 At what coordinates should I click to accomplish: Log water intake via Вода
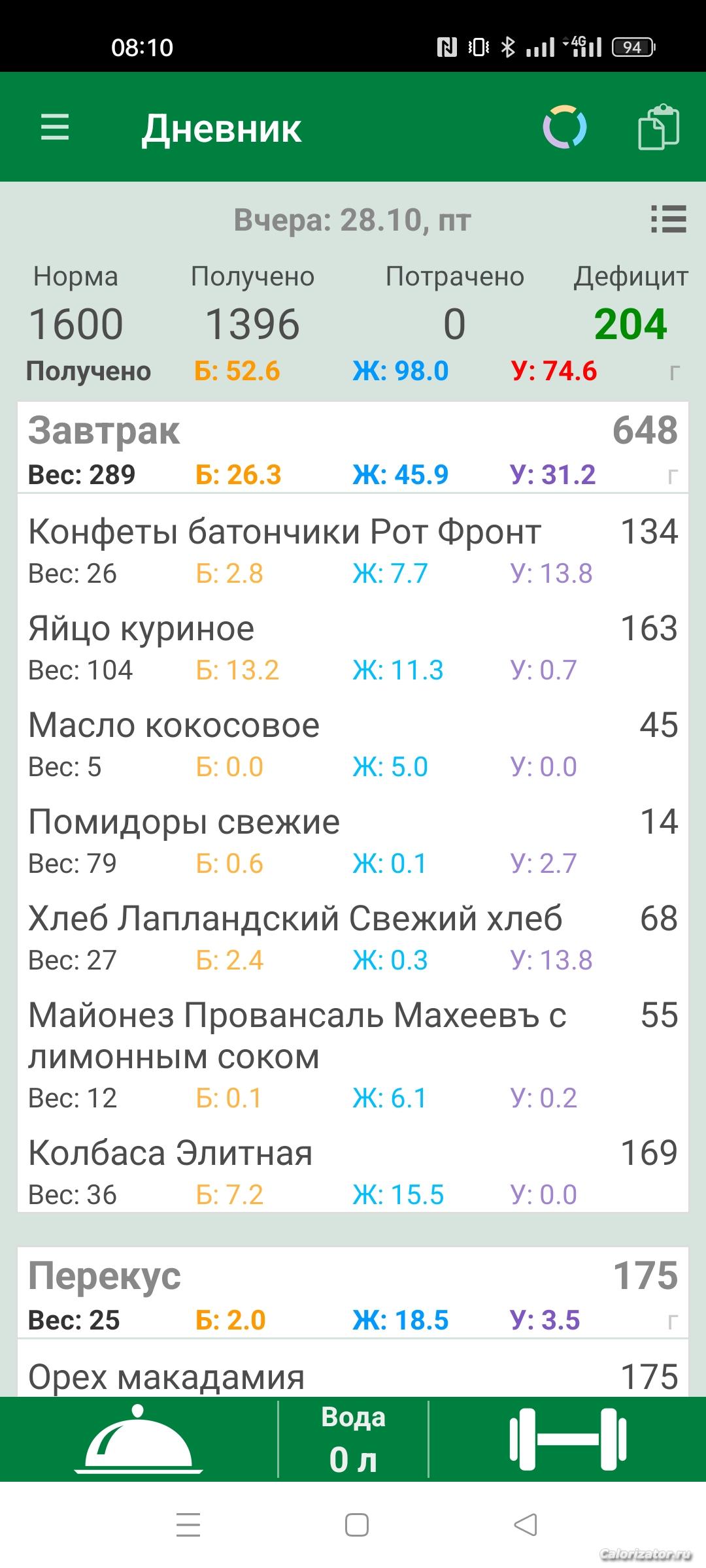(x=353, y=1440)
